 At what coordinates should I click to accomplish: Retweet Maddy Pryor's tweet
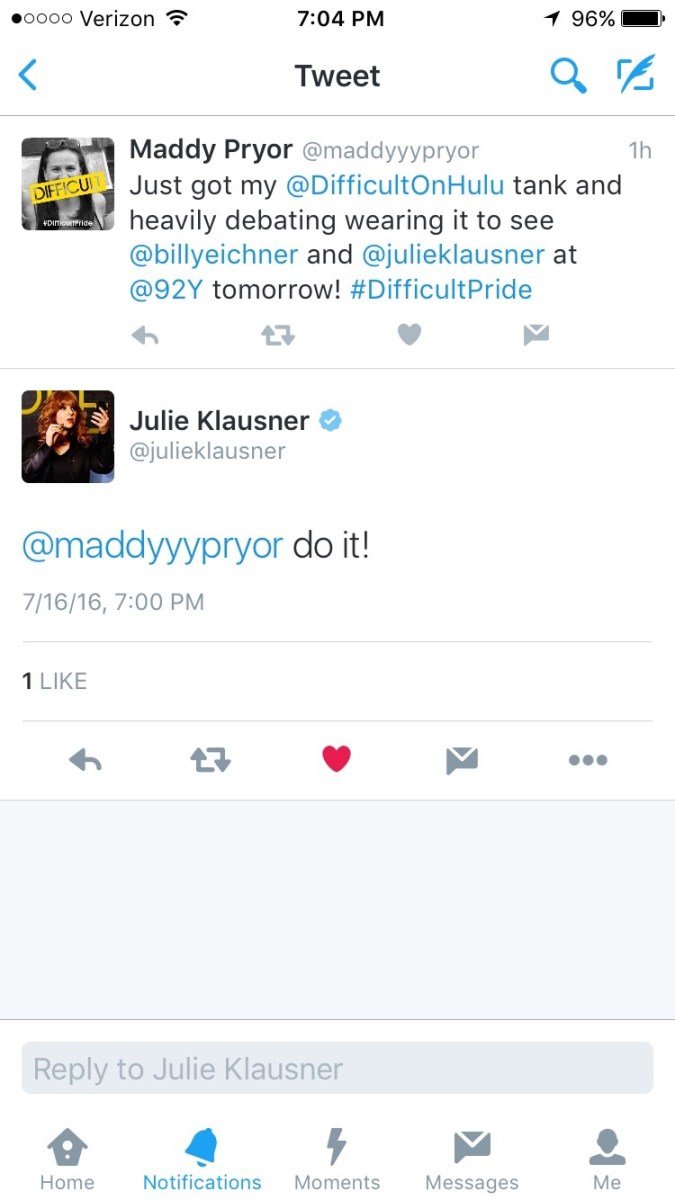[x=277, y=336]
